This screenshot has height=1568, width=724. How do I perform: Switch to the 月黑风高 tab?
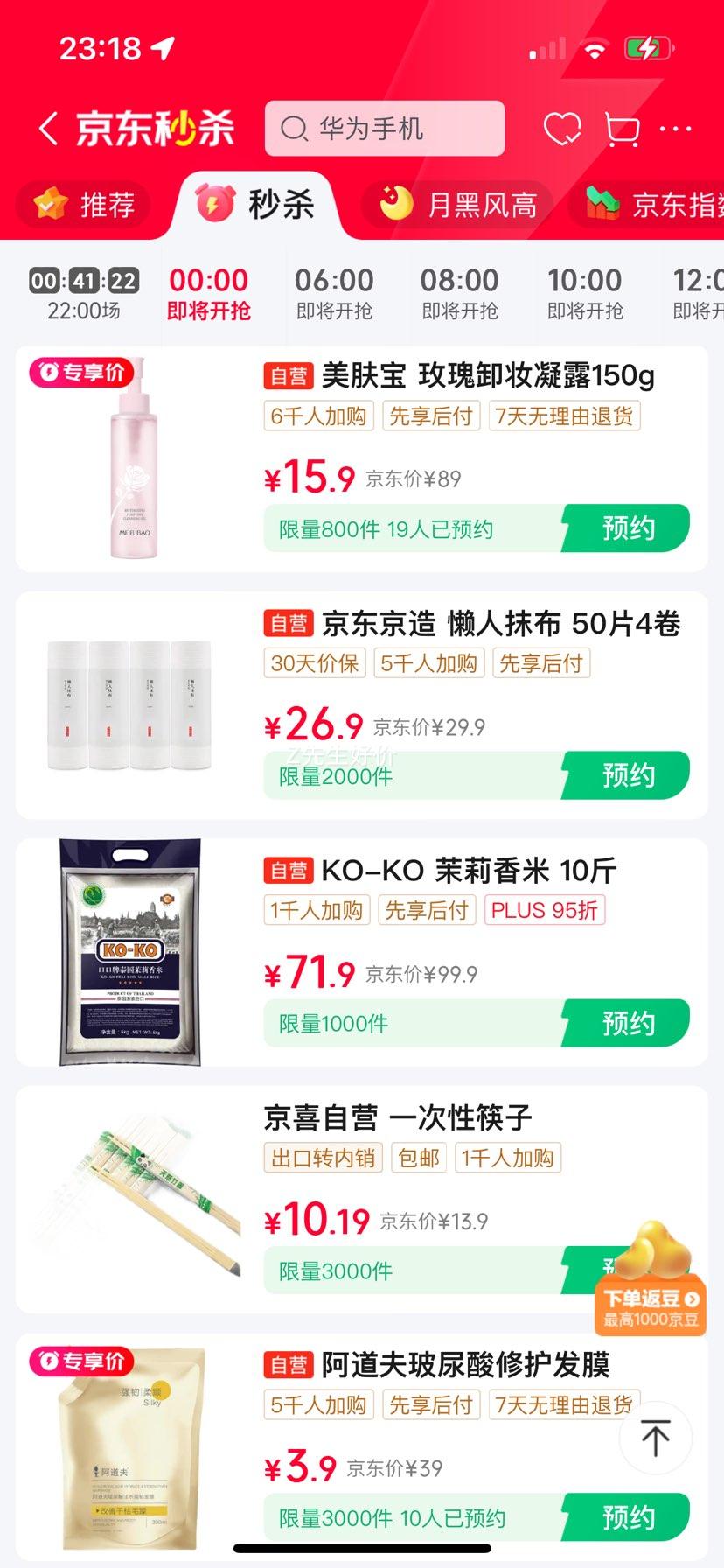point(458,205)
